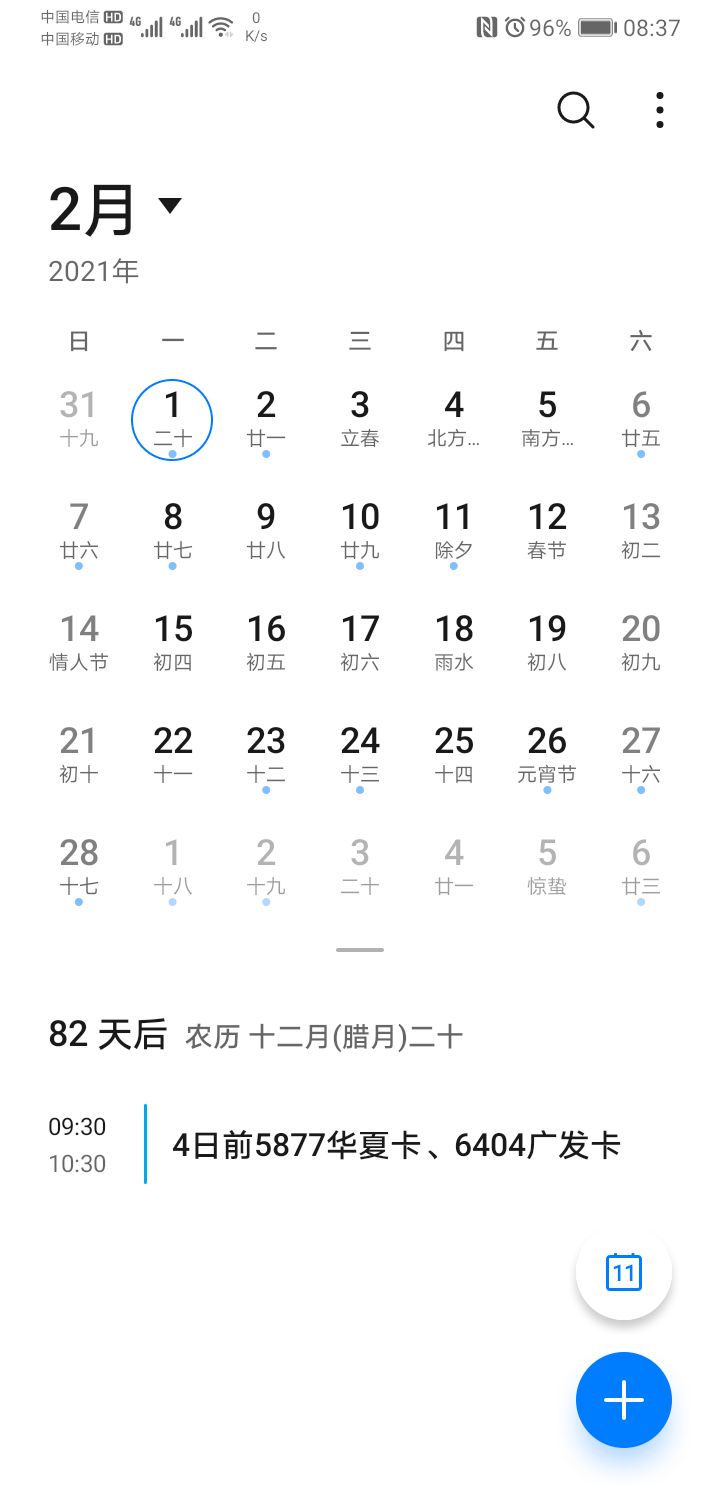Select February 20 初九

point(641,643)
